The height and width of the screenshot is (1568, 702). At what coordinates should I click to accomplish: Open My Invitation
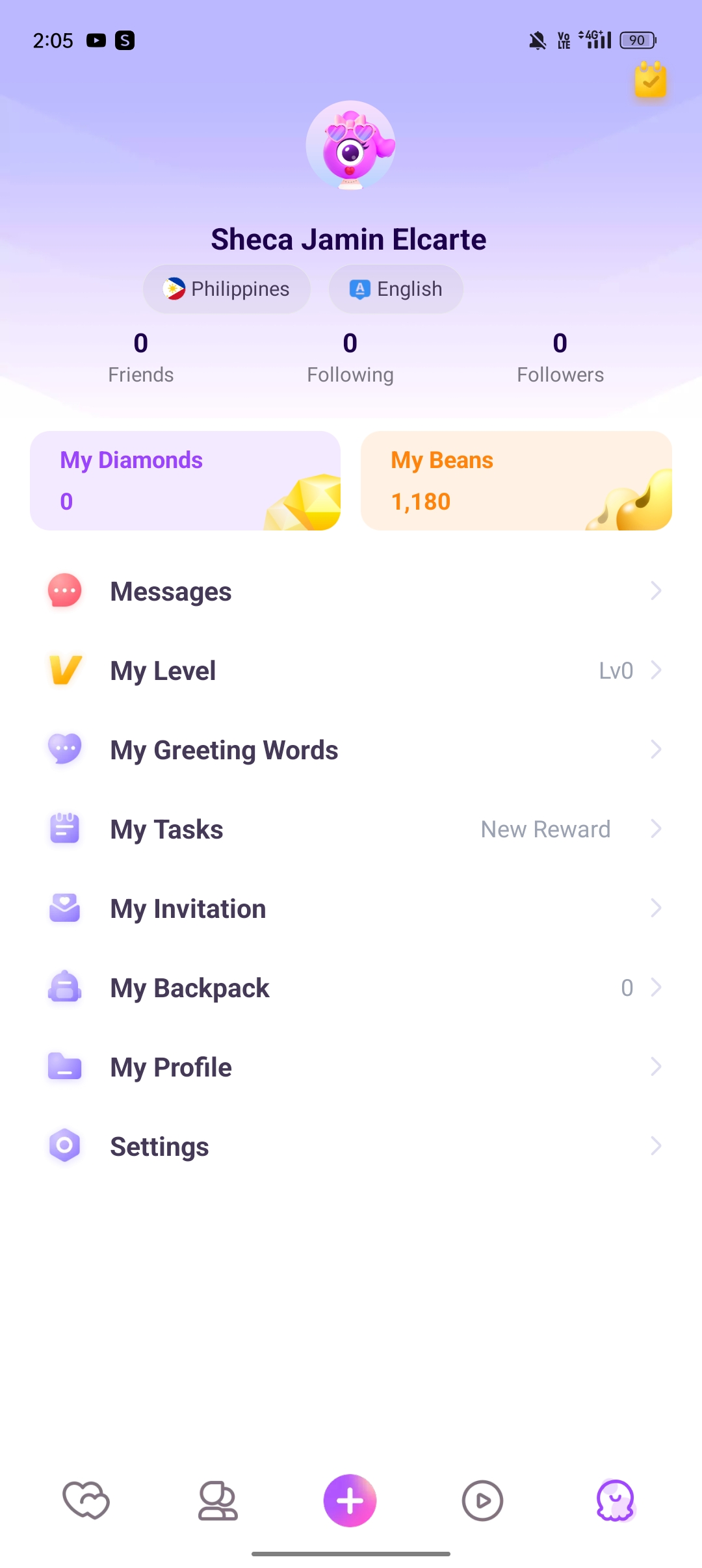click(351, 909)
